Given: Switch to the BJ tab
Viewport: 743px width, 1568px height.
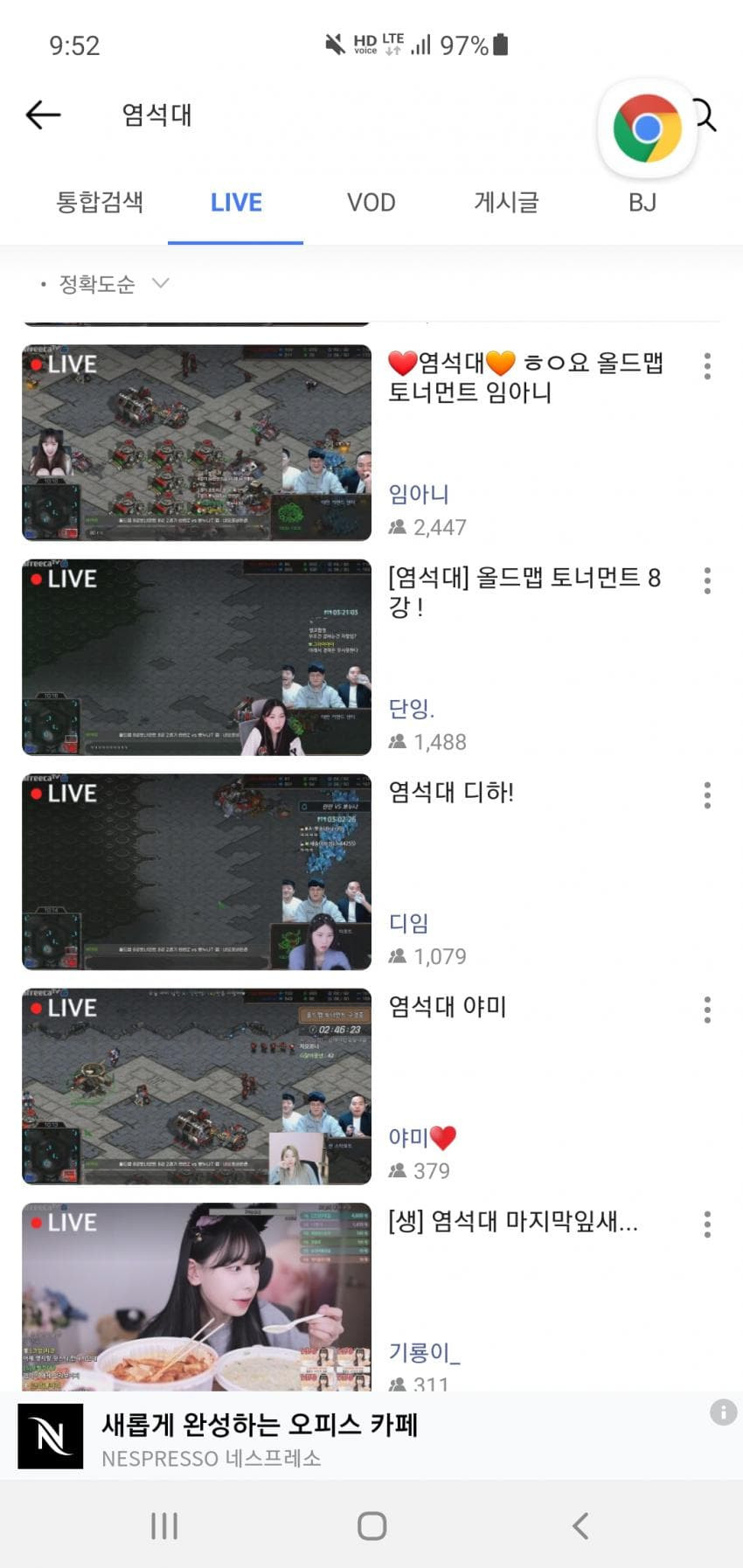Looking at the screenshot, I should click(x=642, y=203).
